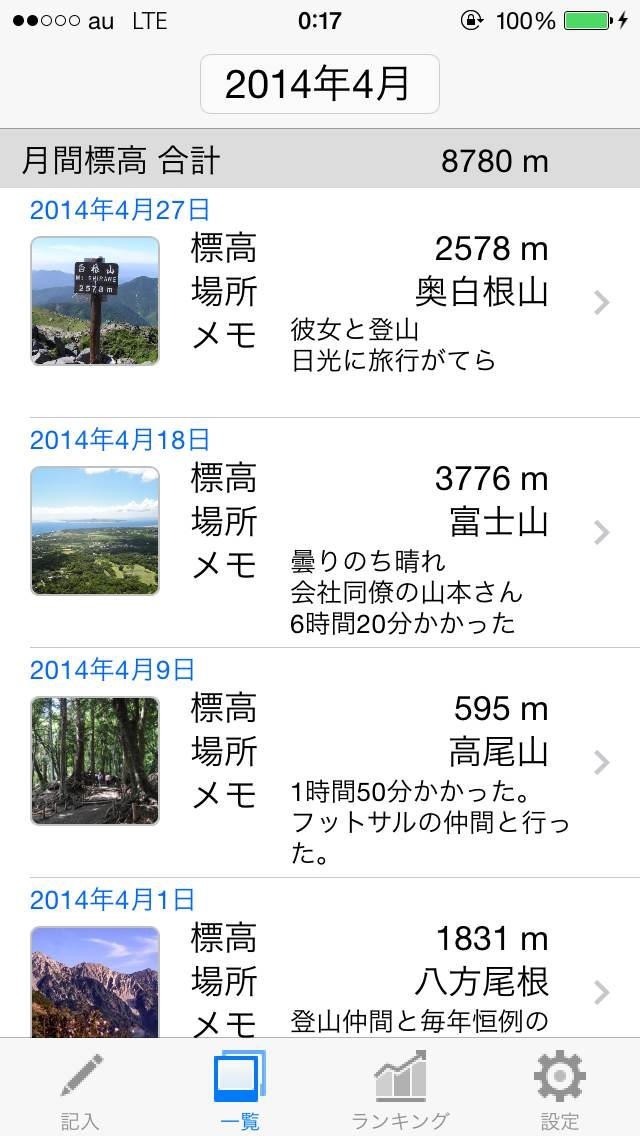Select the 一覧 tab
The width and height of the screenshot is (640, 1136).
click(x=240, y=1089)
